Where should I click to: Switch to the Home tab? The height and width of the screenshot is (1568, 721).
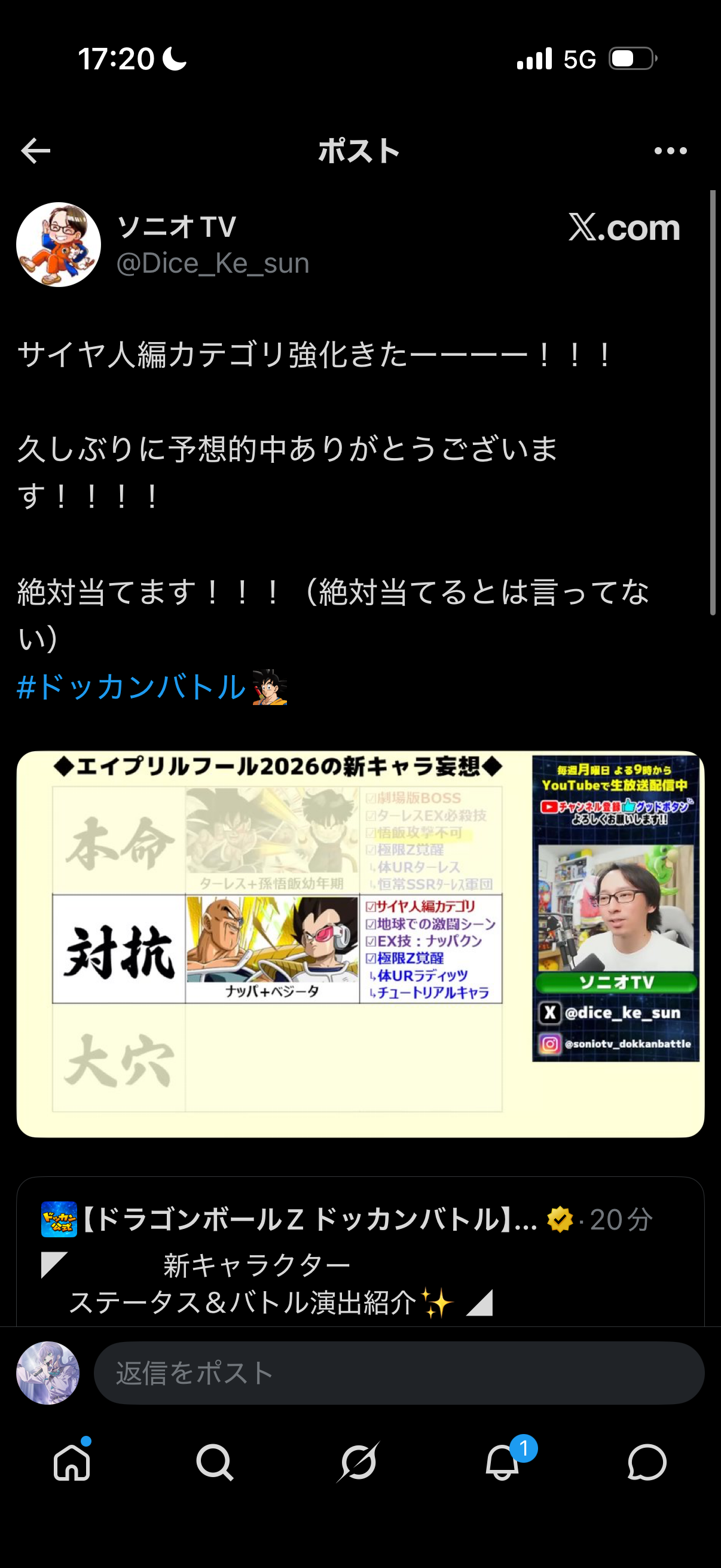point(72,1462)
